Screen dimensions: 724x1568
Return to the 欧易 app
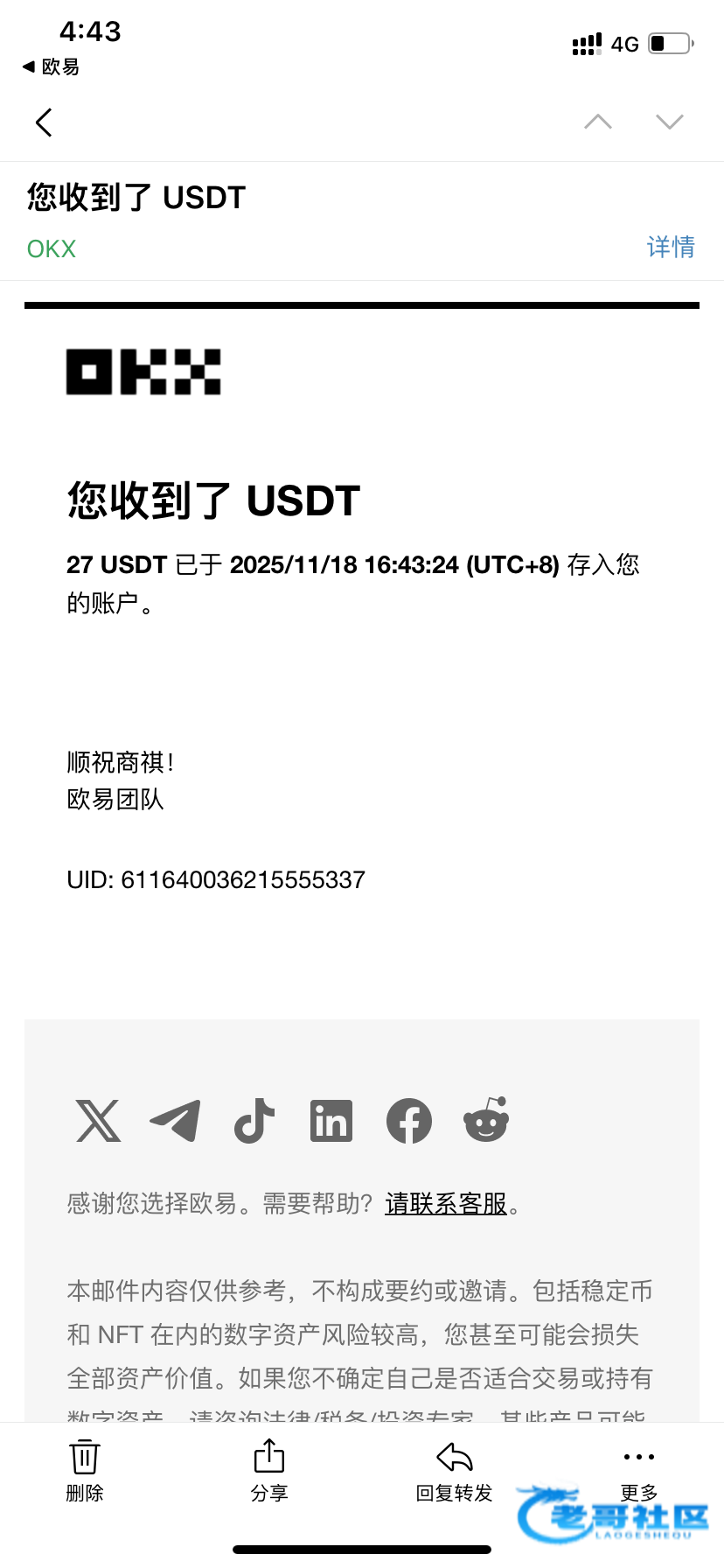[x=51, y=66]
